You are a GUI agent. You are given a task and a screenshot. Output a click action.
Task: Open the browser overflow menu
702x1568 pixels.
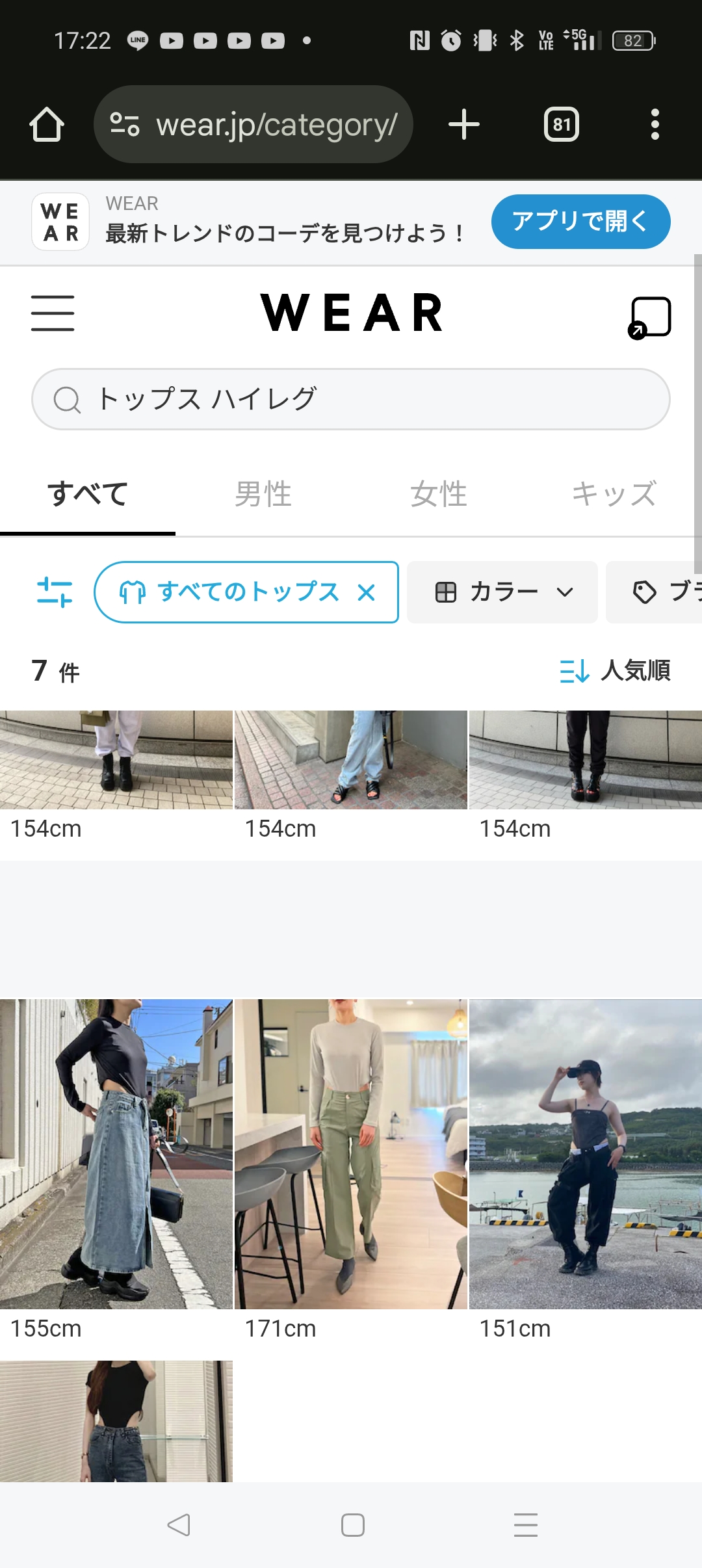[x=655, y=124]
